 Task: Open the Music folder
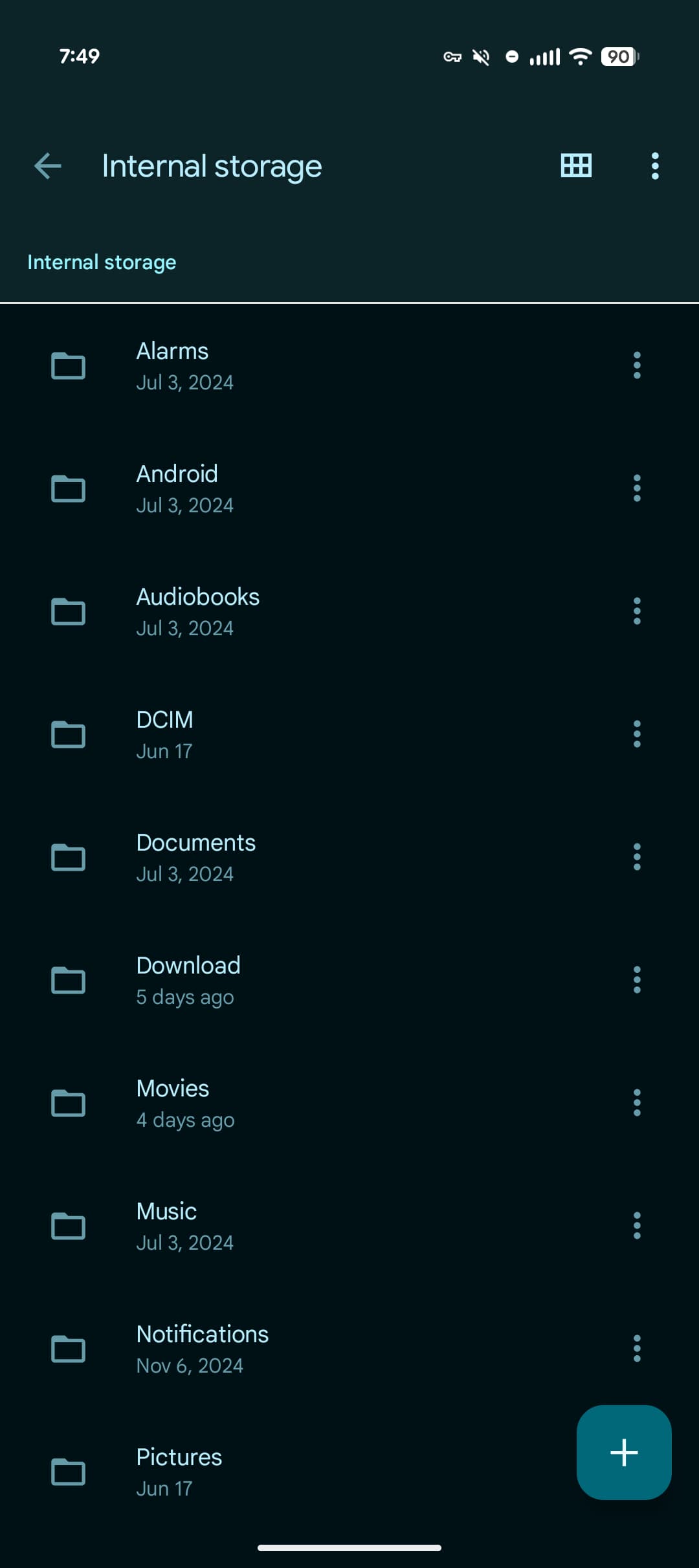pyautogui.click(x=166, y=1226)
